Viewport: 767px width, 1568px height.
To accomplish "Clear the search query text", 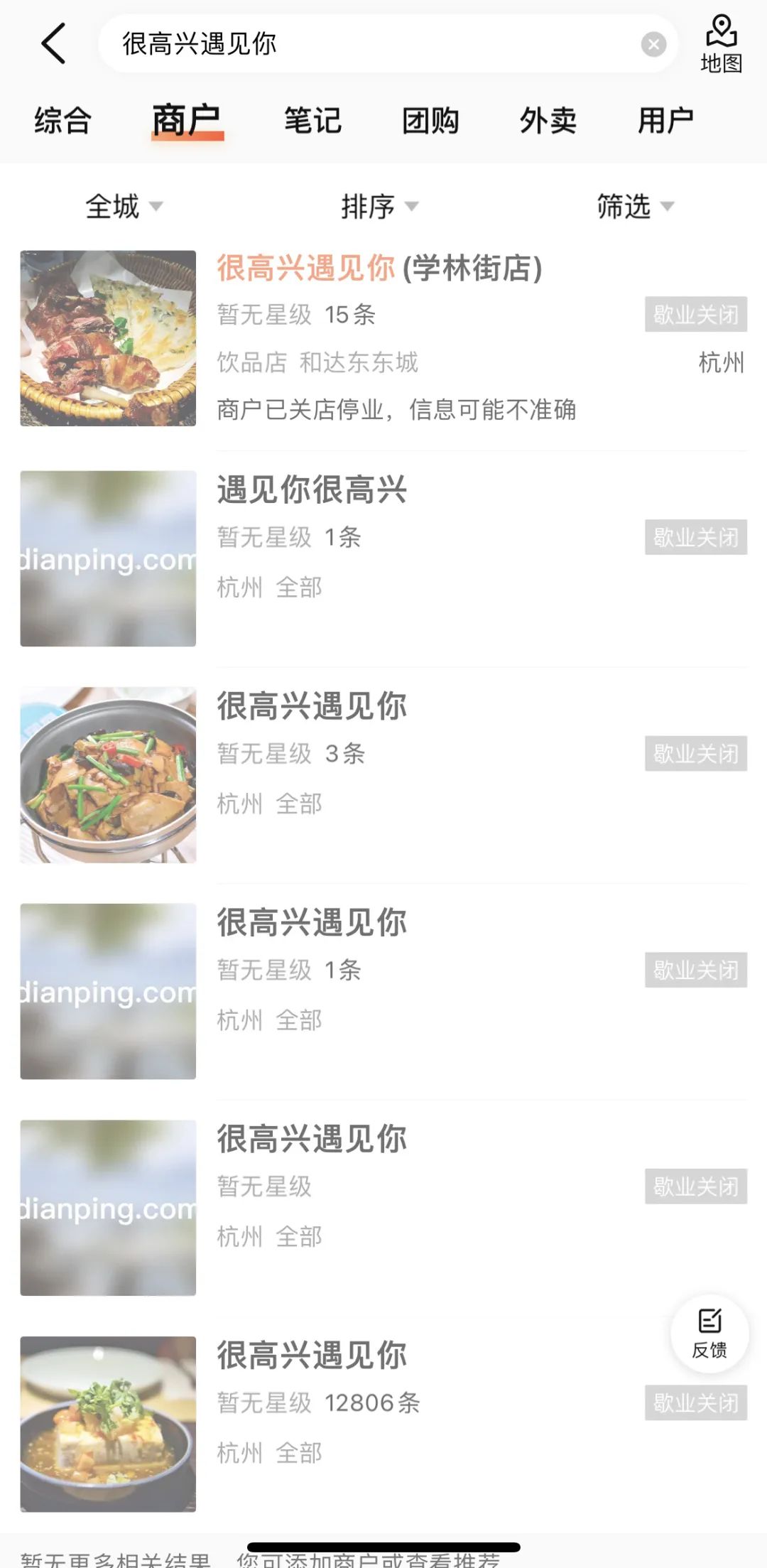I will tap(653, 45).
